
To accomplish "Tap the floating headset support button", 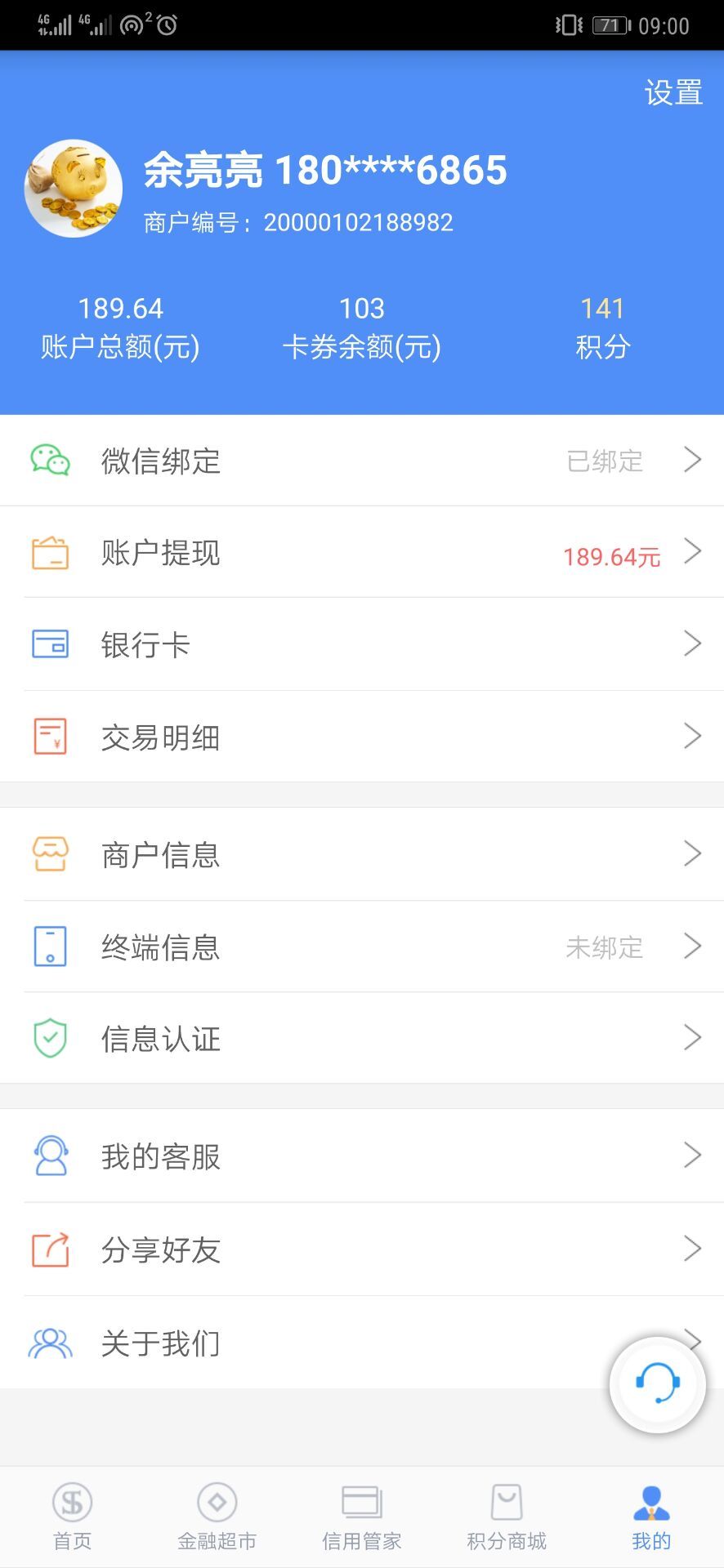I will click(x=657, y=1384).
